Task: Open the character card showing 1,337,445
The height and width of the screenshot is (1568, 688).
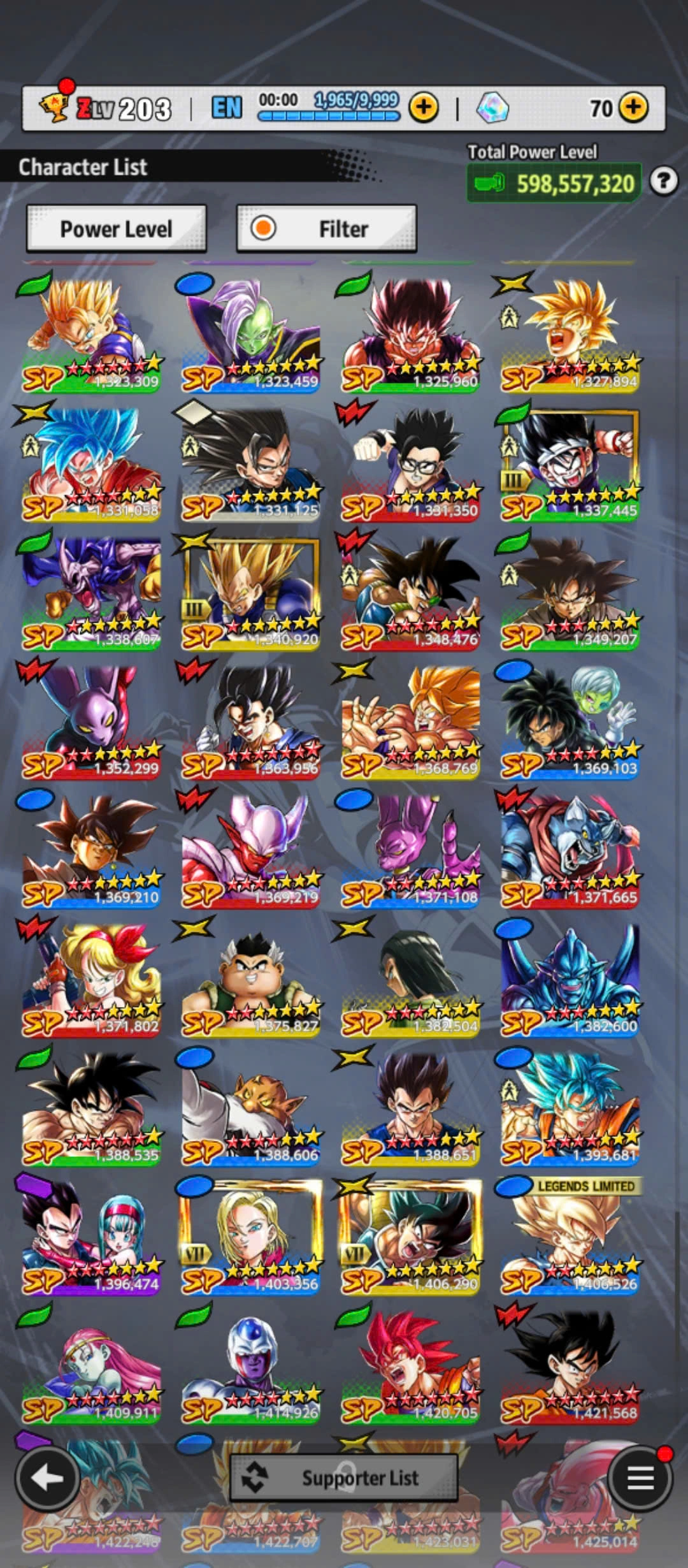Action: 570,464
